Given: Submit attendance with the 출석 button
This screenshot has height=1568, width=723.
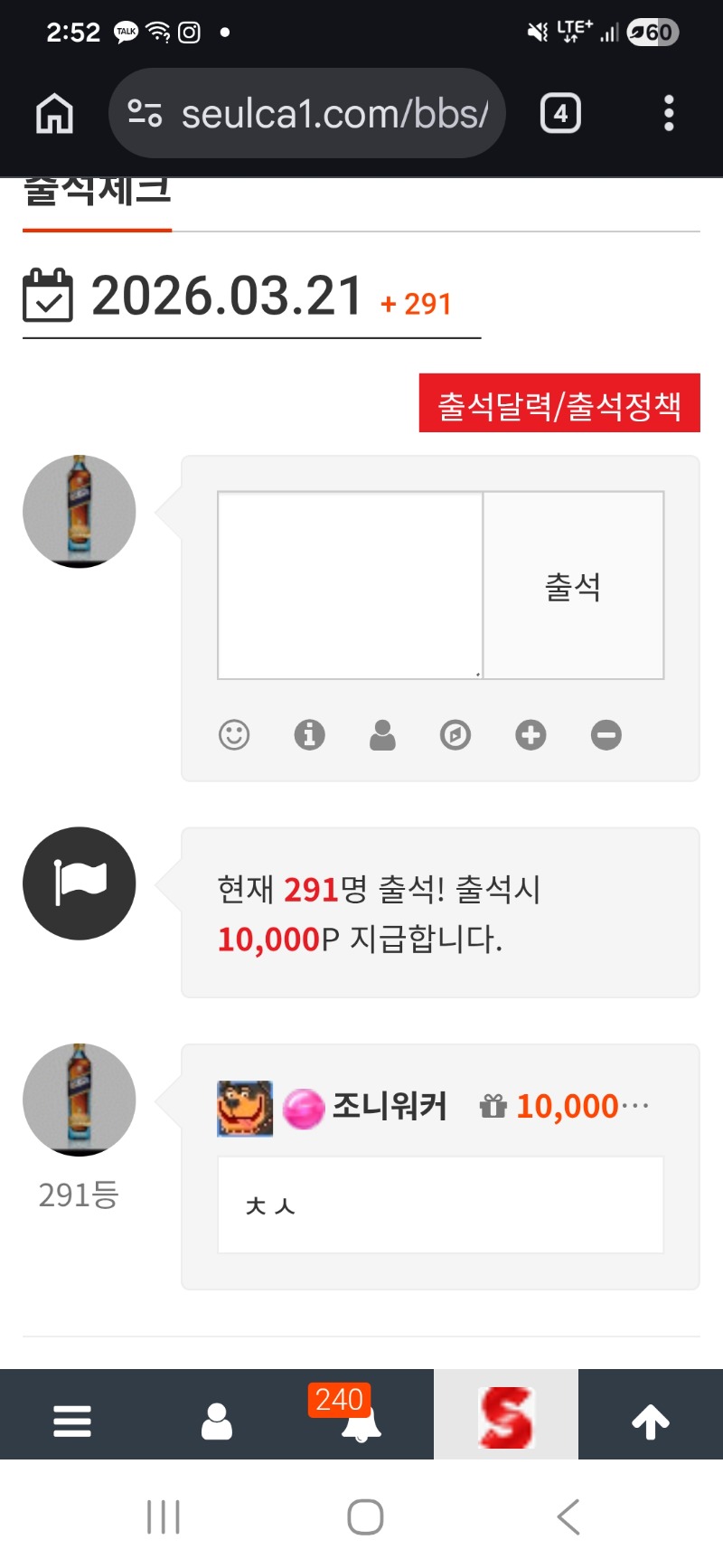Looking at the screenshot, I should point(574,586).
